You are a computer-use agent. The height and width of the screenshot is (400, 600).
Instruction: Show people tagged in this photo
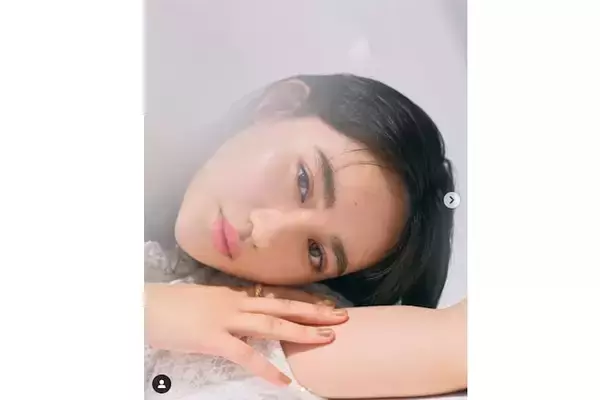[x=161, y=383]
